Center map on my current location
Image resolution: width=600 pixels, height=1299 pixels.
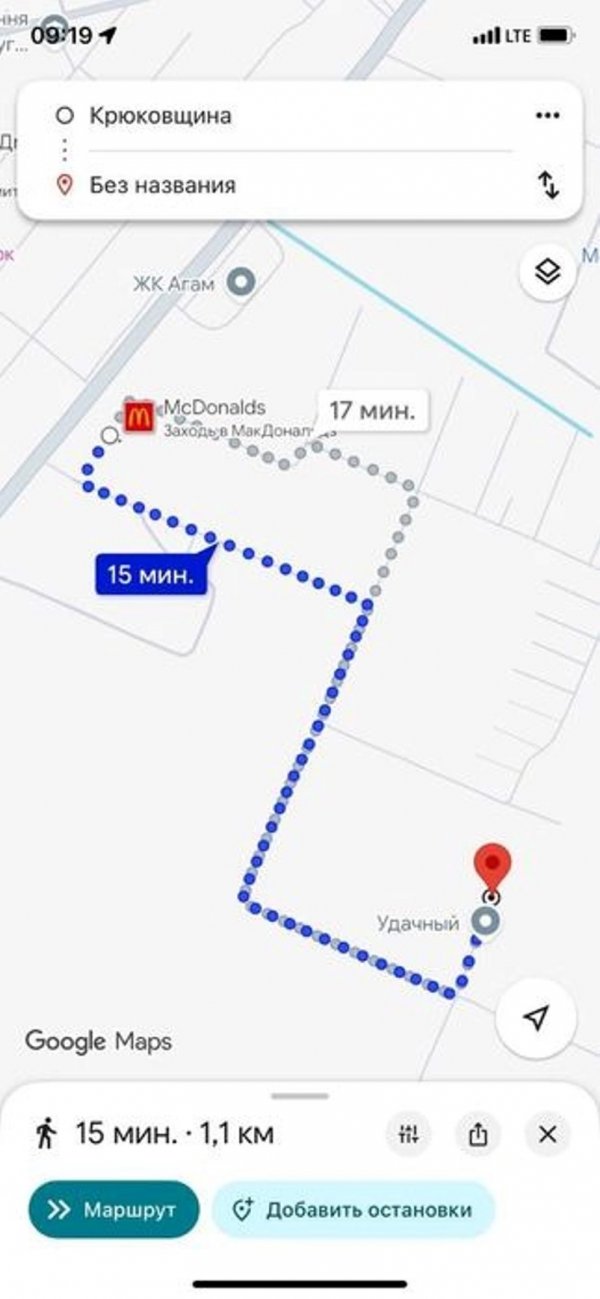click(x=537, y=1018)
